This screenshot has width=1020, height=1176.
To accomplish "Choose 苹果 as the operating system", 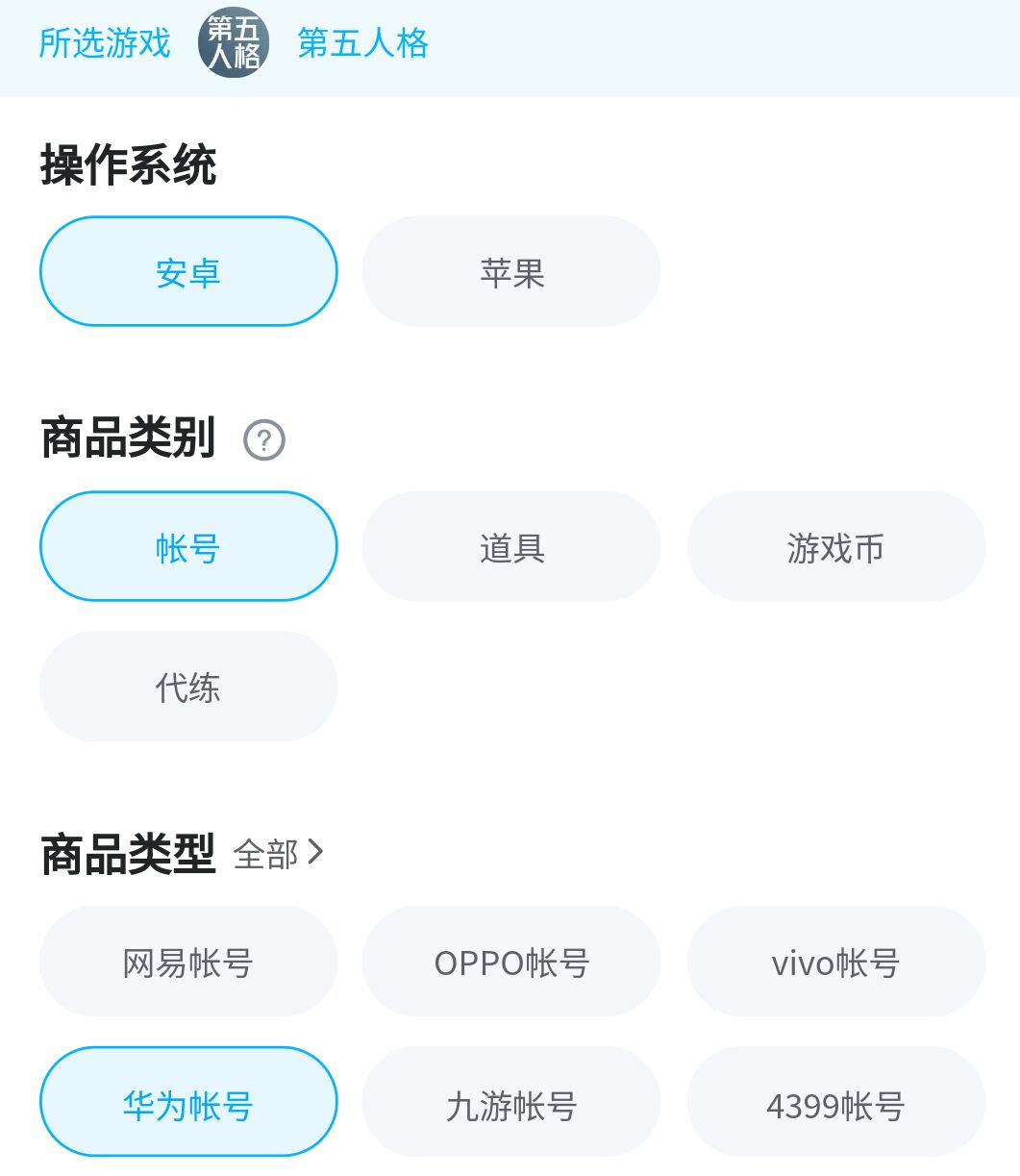I will [511, 272].
